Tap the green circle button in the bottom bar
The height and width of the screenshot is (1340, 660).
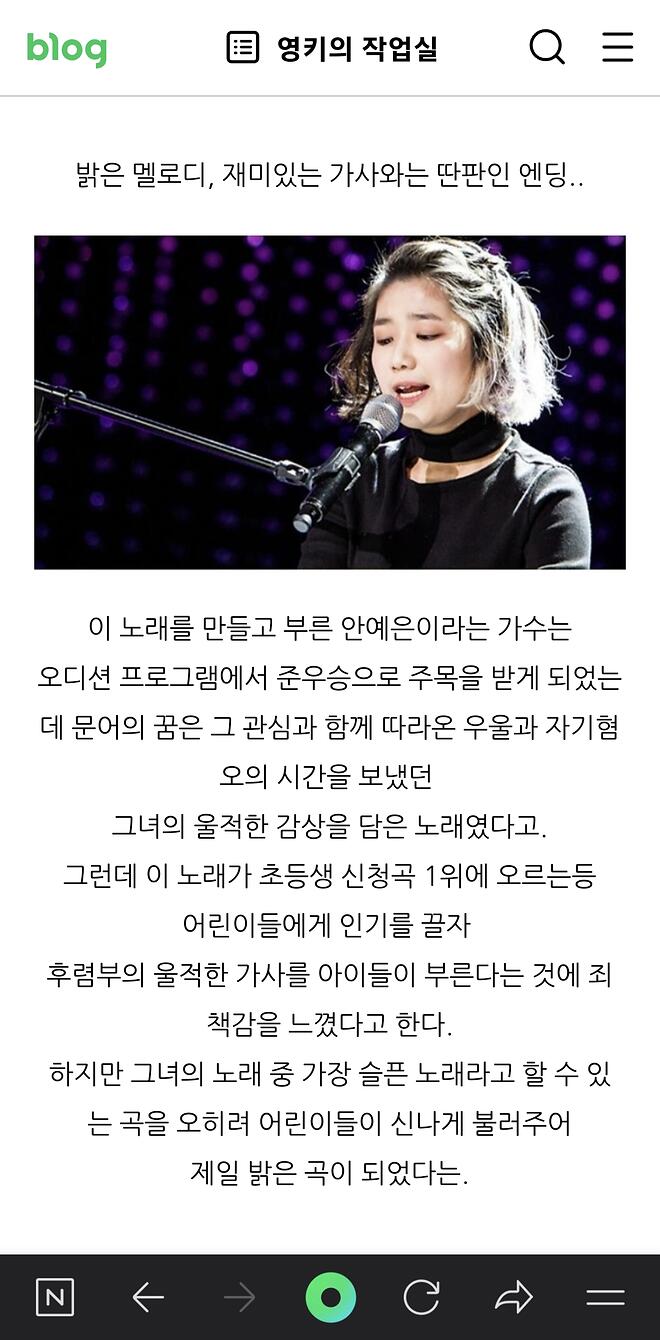tap(330, 1298)
